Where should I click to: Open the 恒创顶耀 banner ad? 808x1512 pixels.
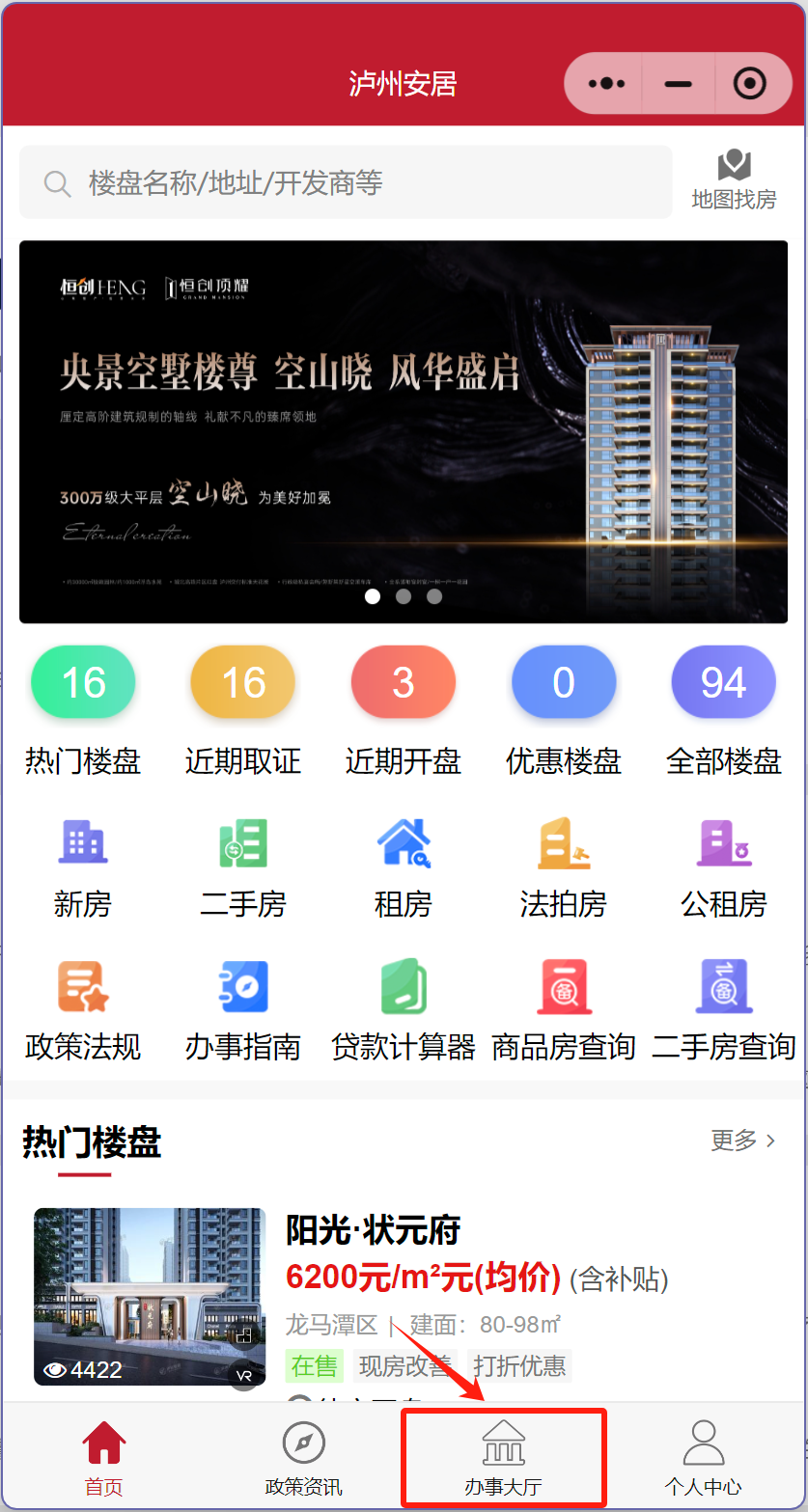tap(404, 431)
